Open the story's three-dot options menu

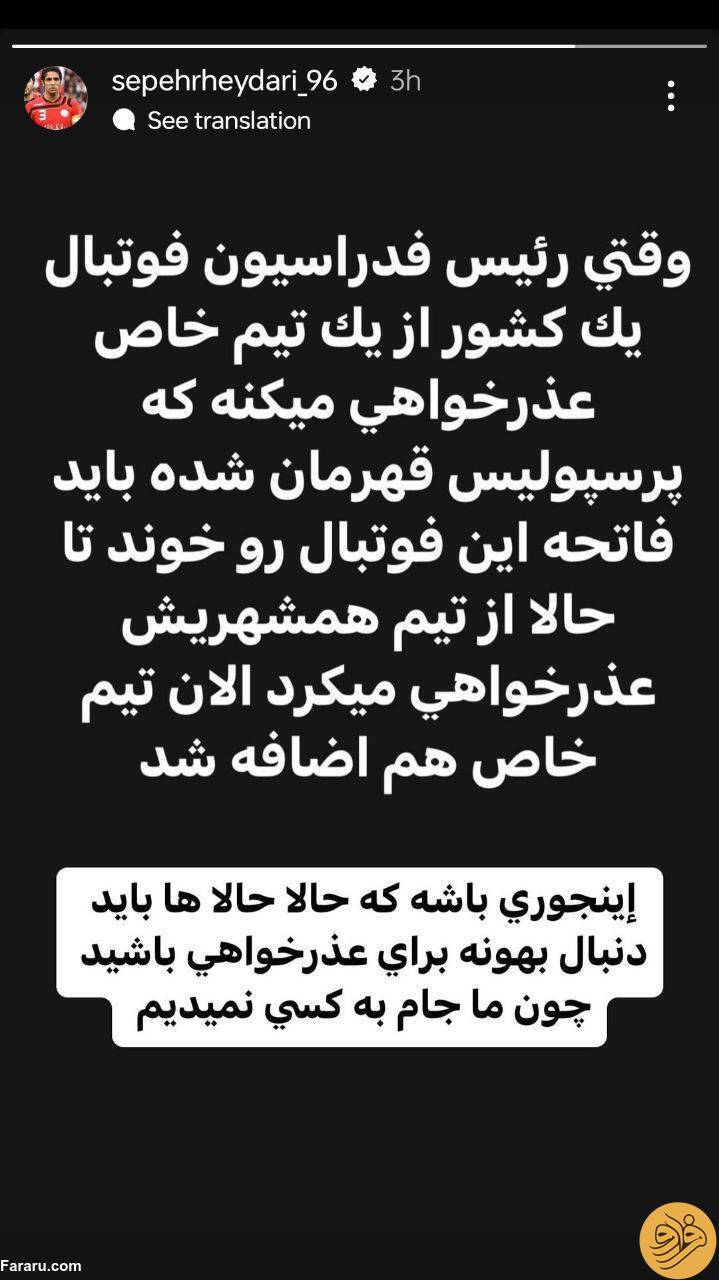pyautogui.click(x=670, y=96)
